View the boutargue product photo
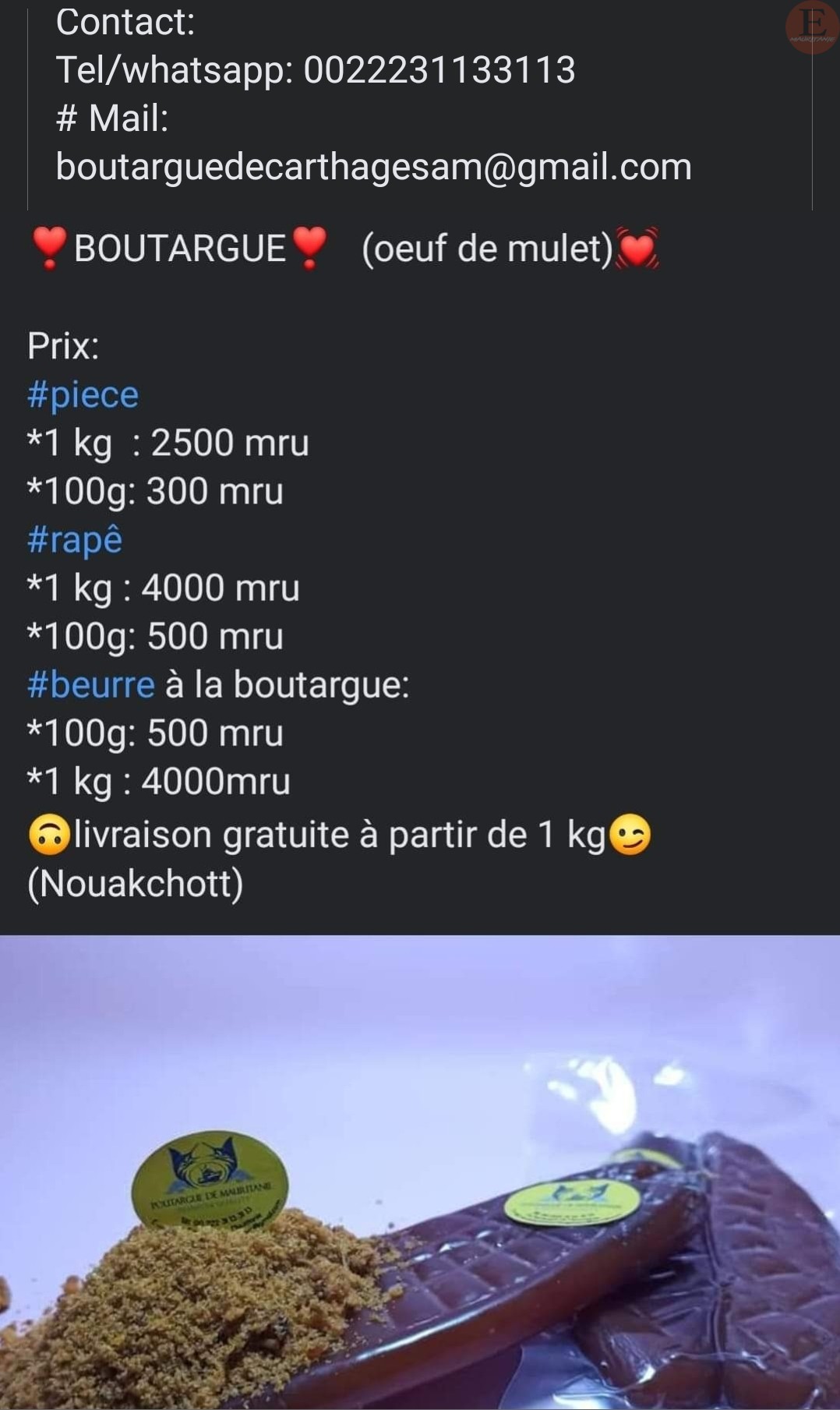 coord(420,1172)
